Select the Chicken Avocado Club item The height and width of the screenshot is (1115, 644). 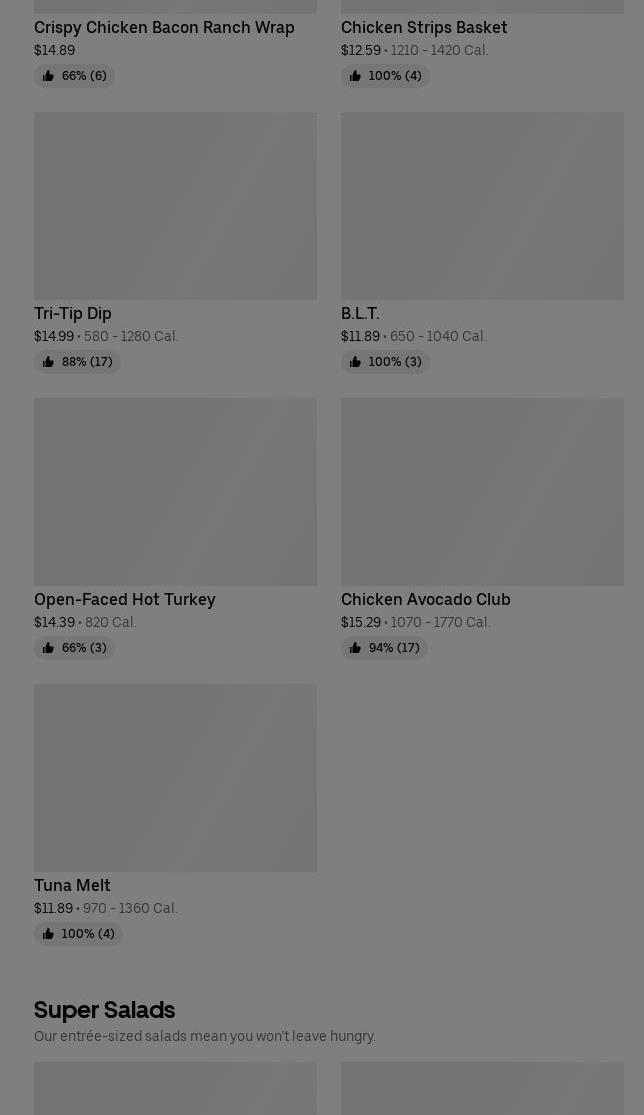[x=481, y=492]
